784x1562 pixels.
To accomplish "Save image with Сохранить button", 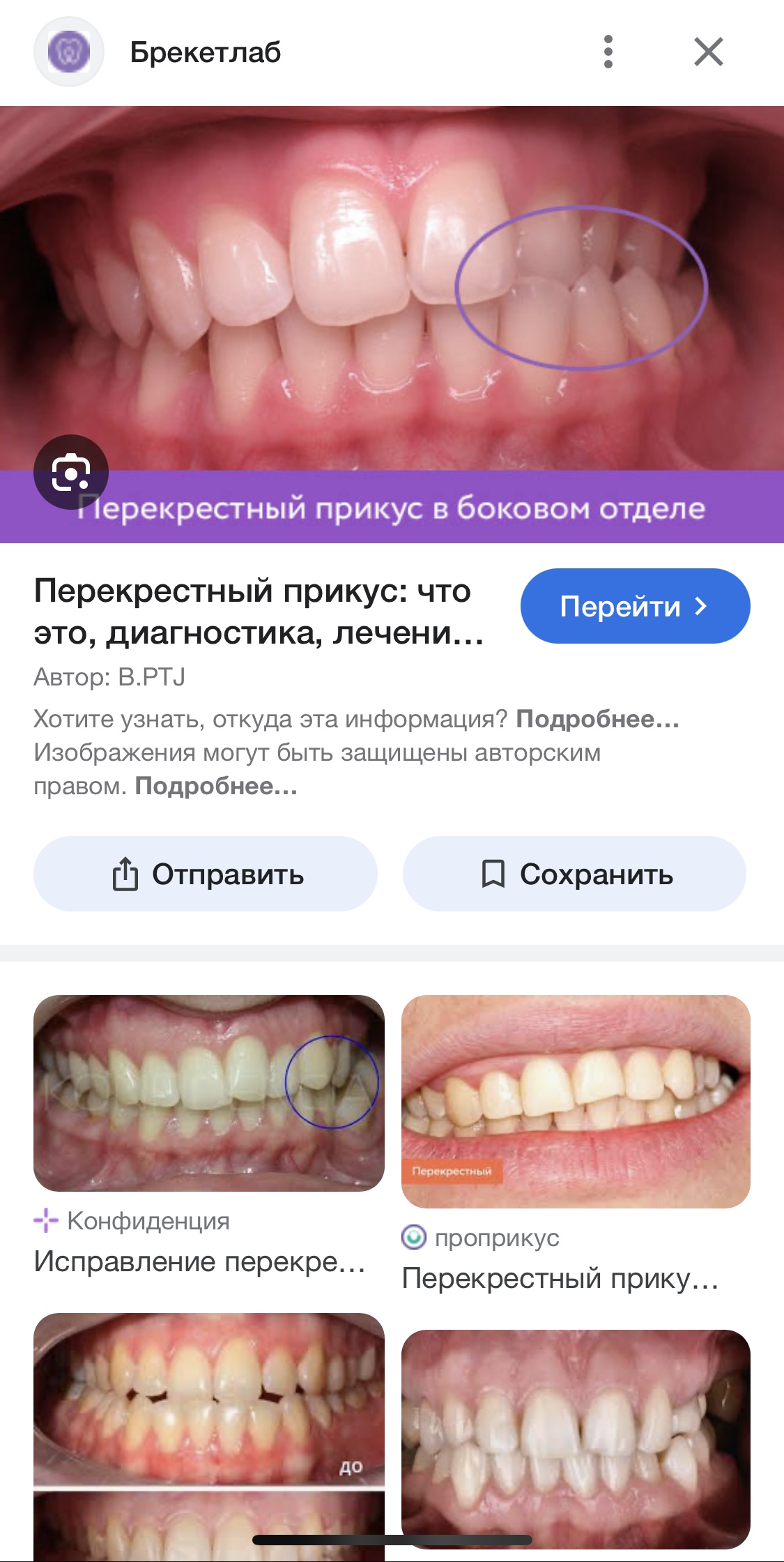I will point(574,874).
